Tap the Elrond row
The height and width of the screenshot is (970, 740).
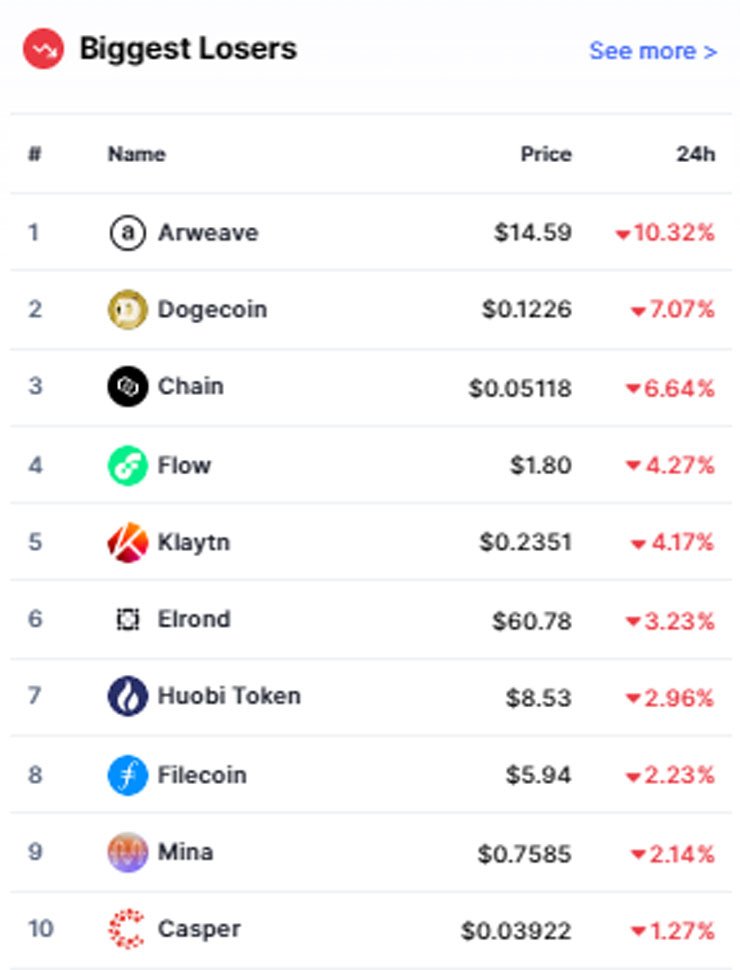pos(370,619)
